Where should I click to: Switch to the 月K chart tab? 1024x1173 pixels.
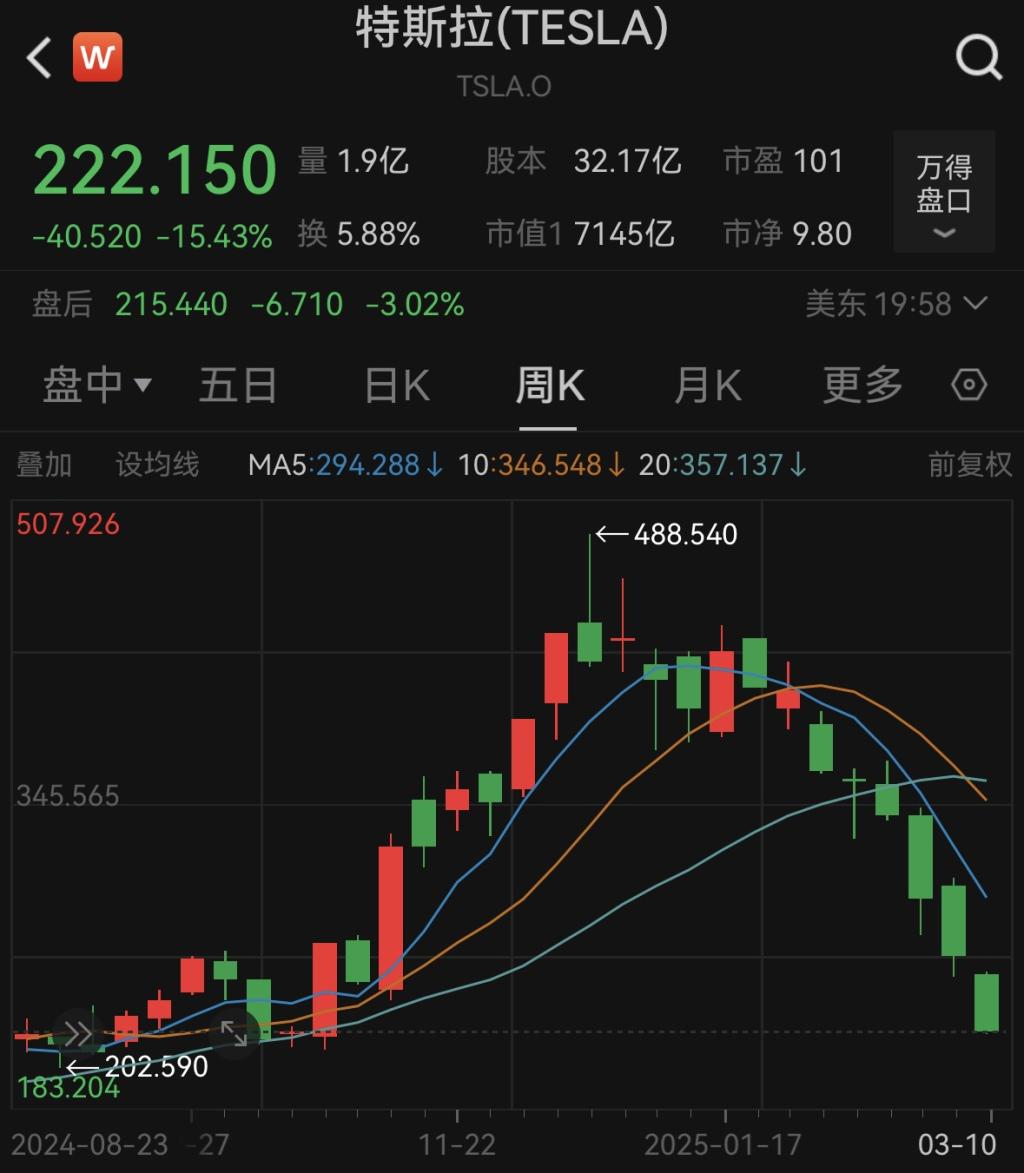click(x=707, y=385)
